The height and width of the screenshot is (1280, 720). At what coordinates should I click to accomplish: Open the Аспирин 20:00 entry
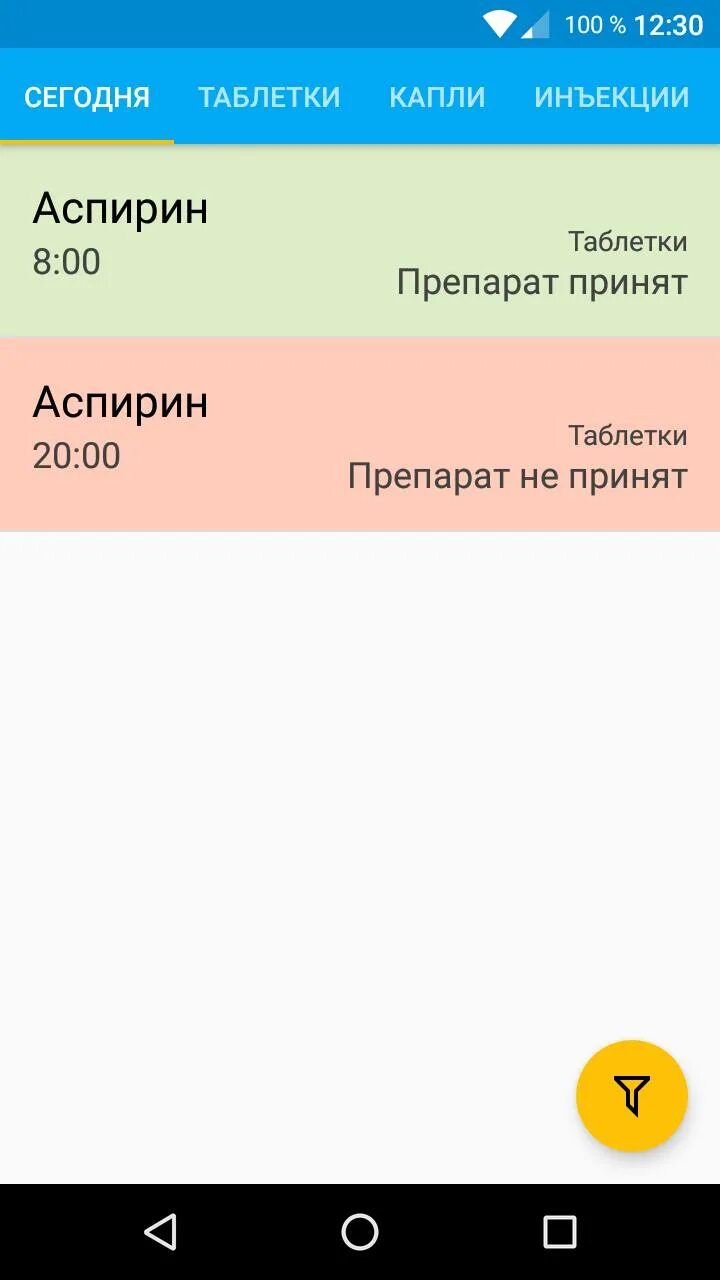pyautogui.click(x=360, y=435)
